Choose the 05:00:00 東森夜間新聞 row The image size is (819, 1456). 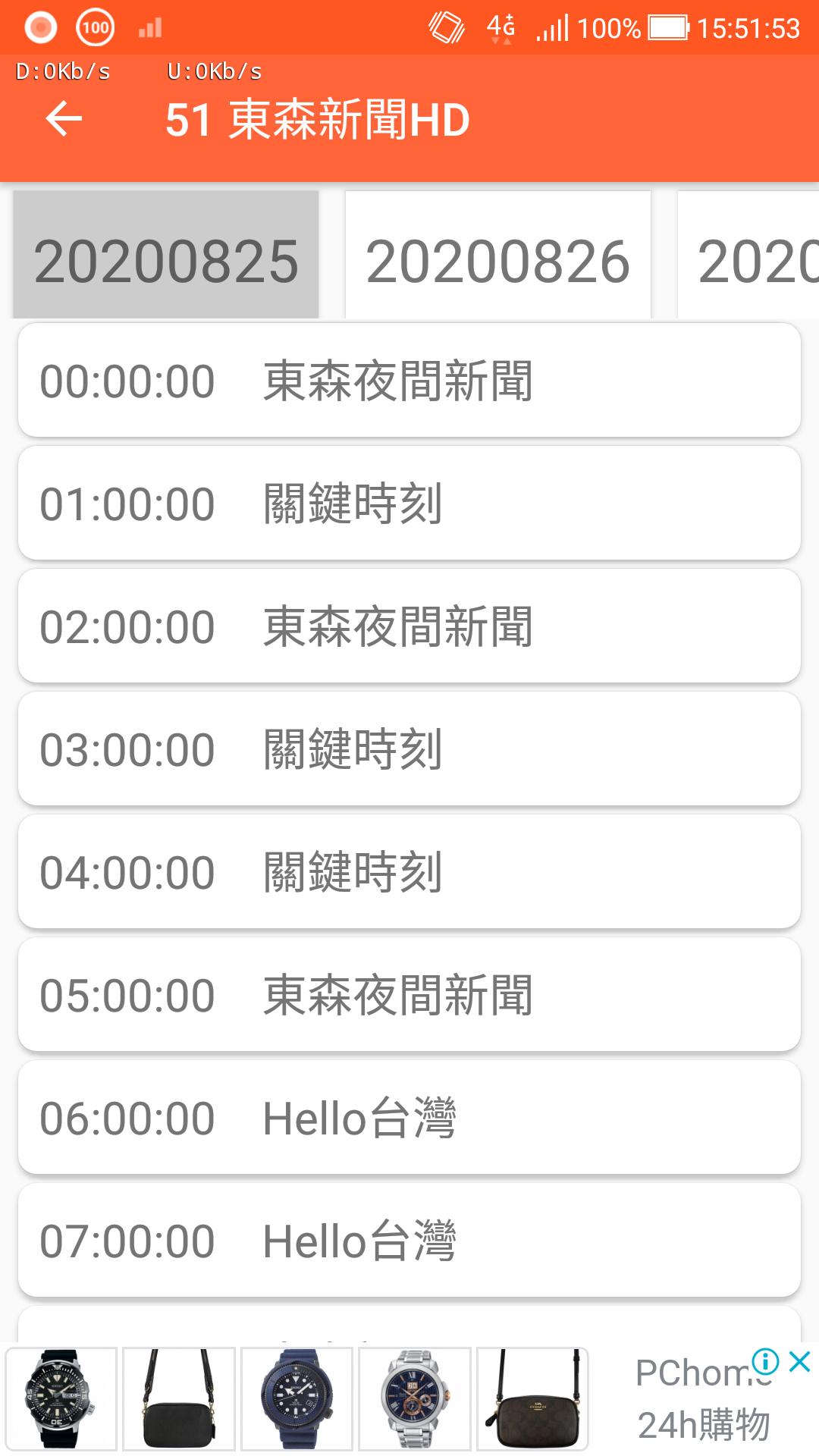click(409, 995)
